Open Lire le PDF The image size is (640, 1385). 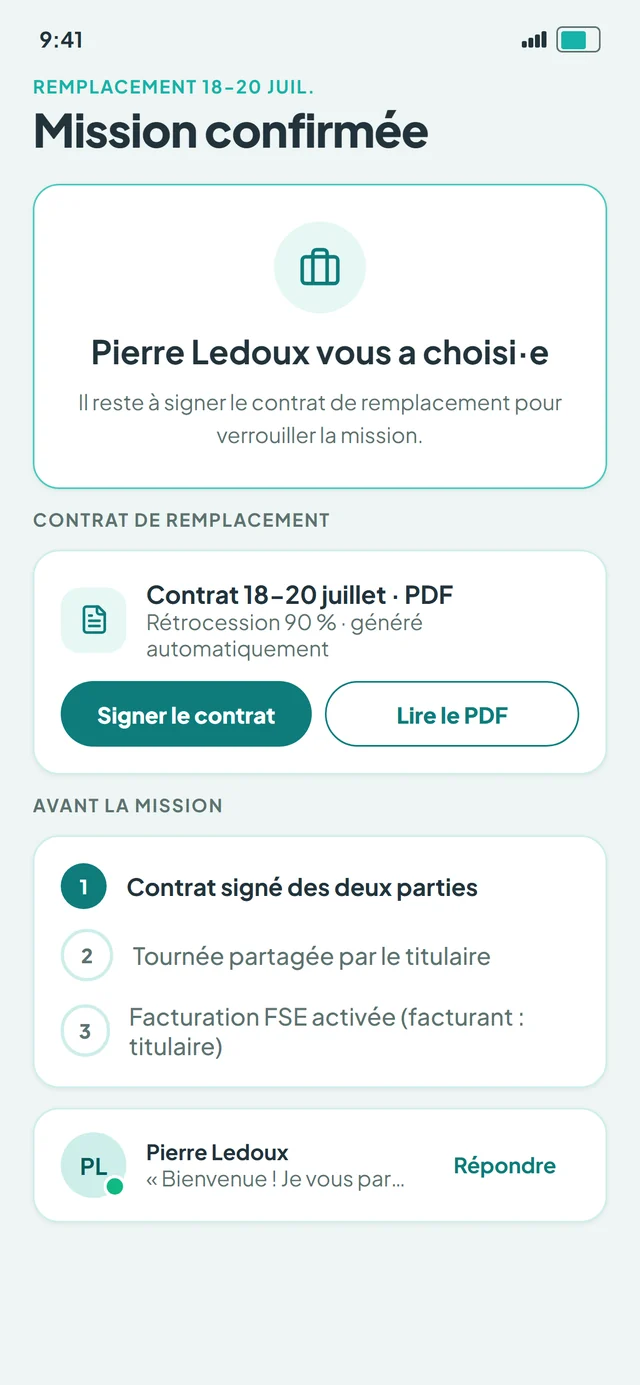[x=452, y=714]
